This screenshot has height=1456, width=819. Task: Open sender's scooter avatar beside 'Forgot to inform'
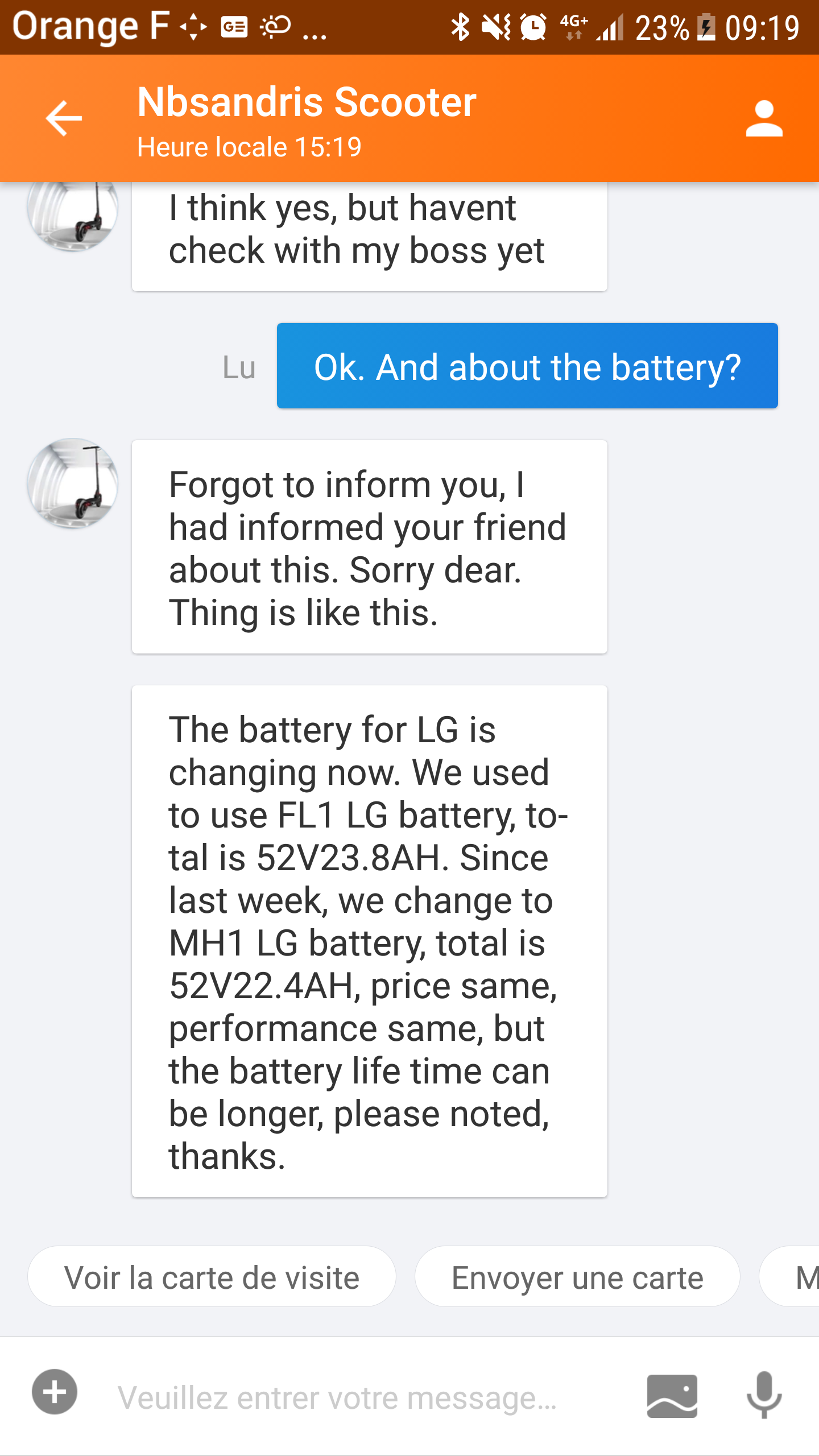(x=73, y=483)
